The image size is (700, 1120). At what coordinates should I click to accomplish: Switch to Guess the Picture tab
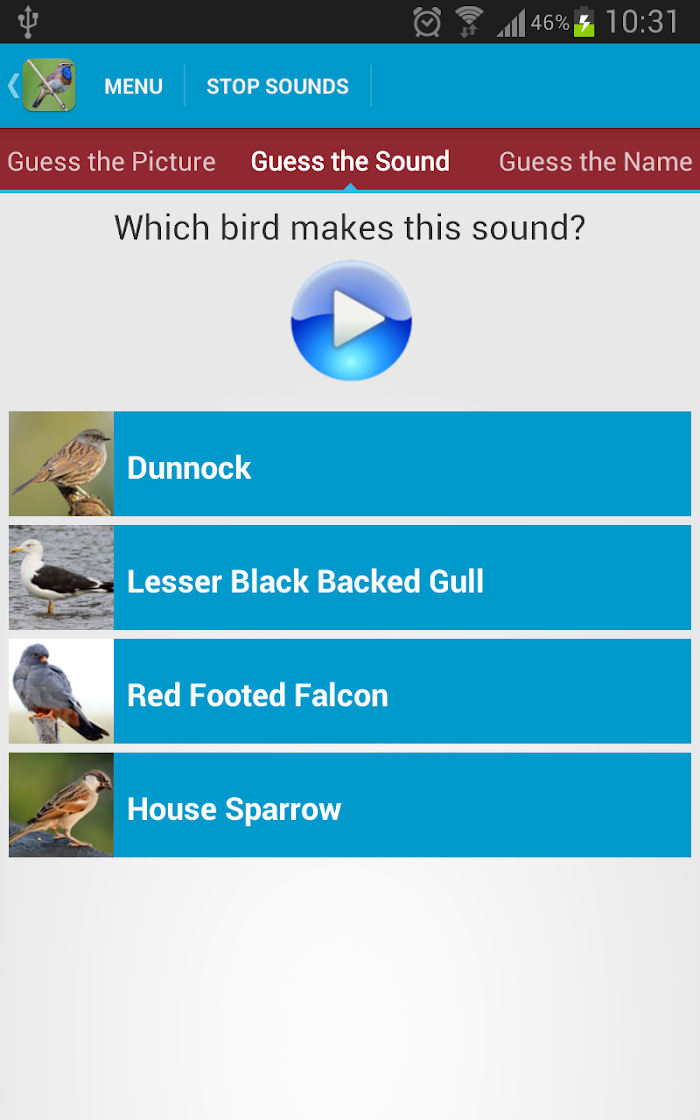click(111, 161)
